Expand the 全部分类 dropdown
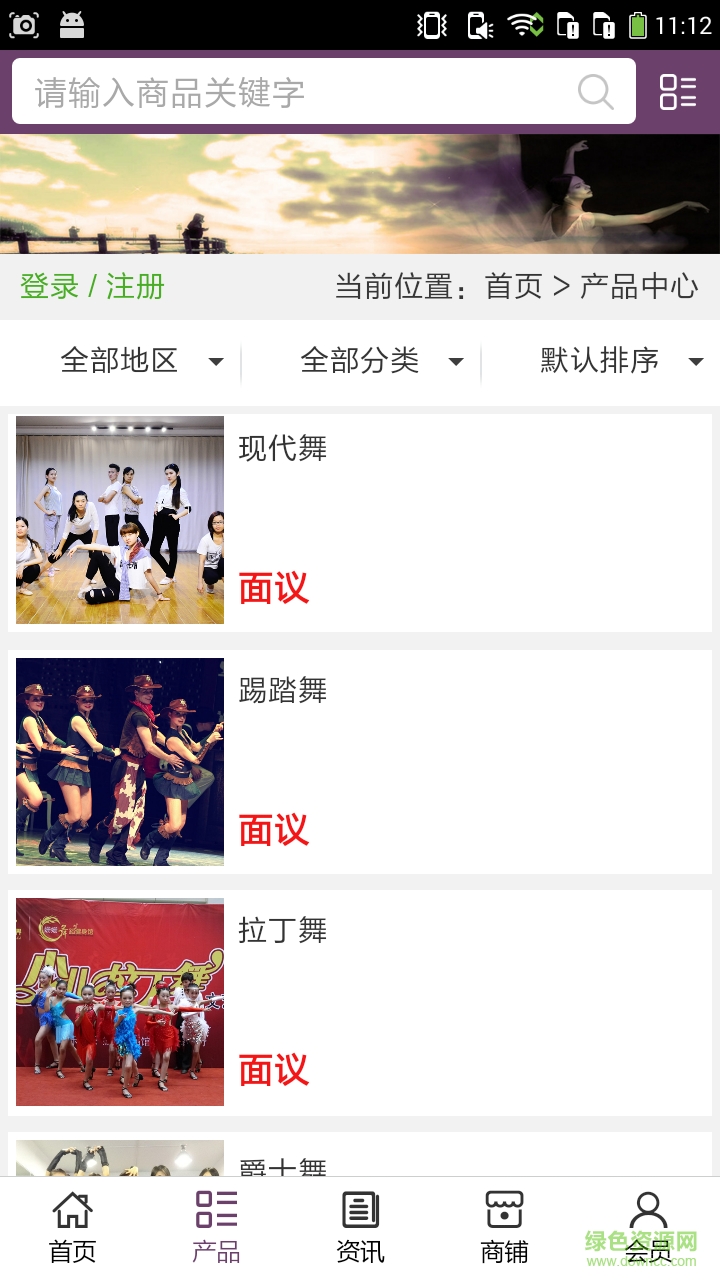720x1280 pixels. (x=380, y=361)
